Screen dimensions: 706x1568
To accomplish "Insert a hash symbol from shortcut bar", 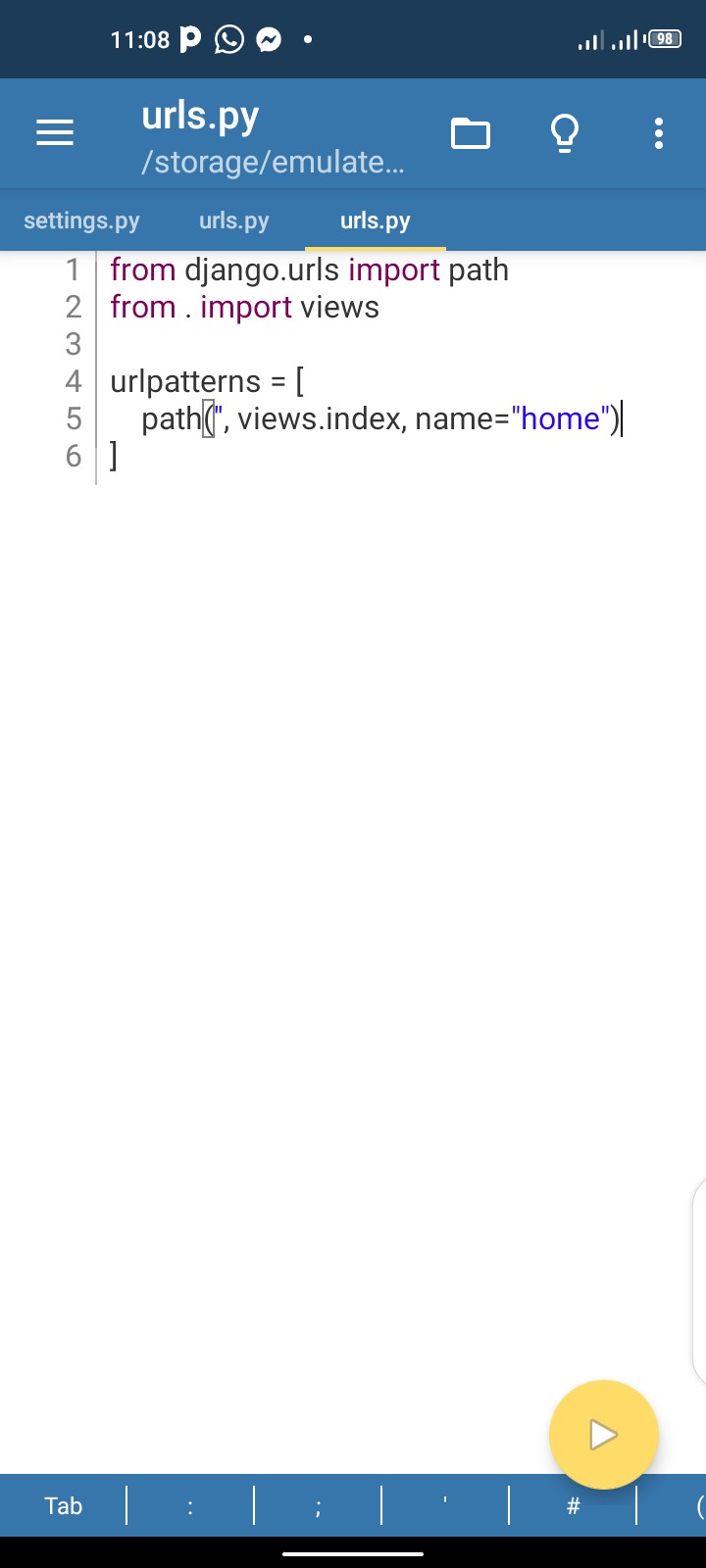I will [x=574, y=1505].
